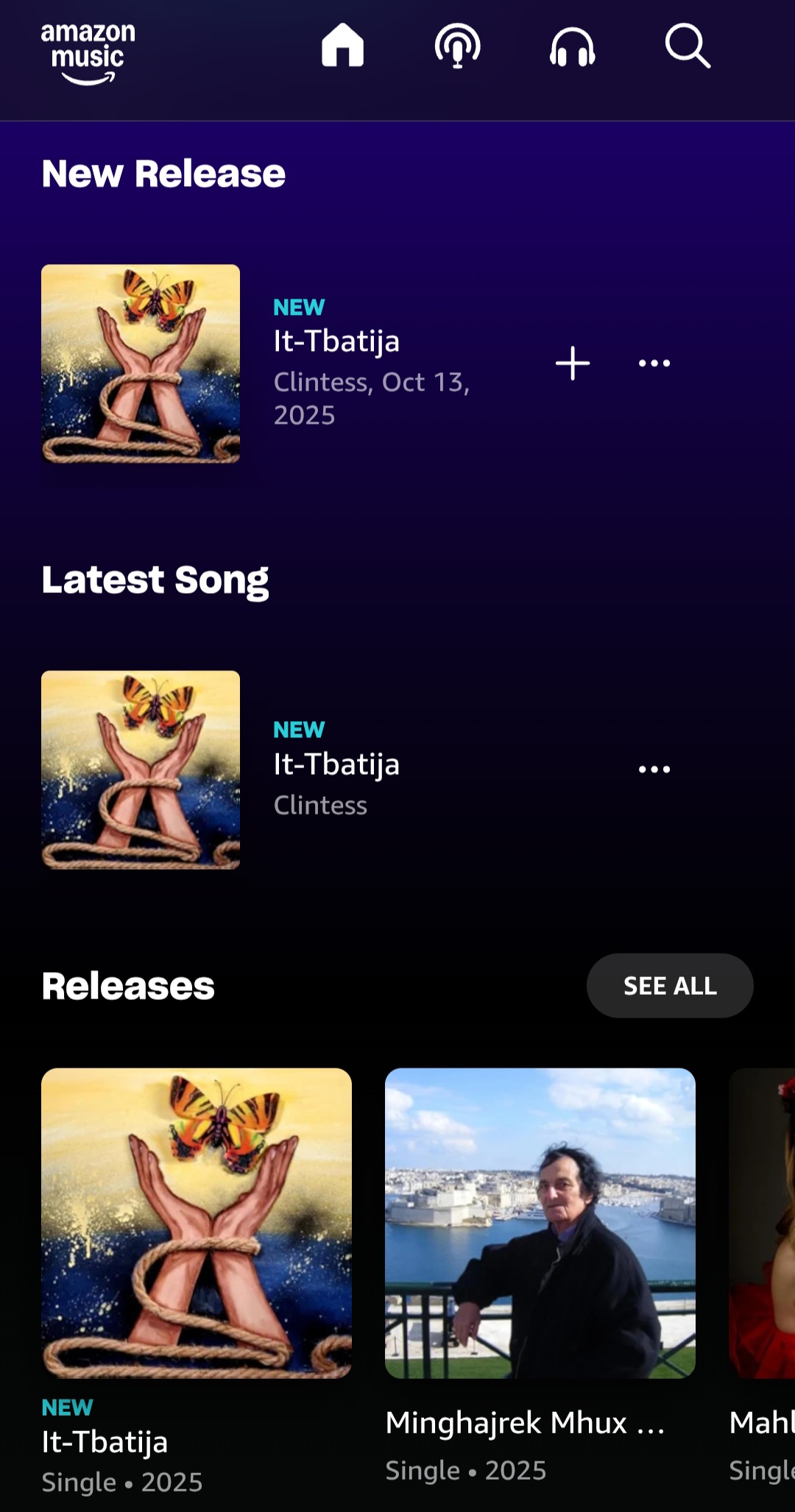Viewport: 795px width, 1512px height.
Task: Open the search icon
Action: pyautogui.click(x=688, y=46)
